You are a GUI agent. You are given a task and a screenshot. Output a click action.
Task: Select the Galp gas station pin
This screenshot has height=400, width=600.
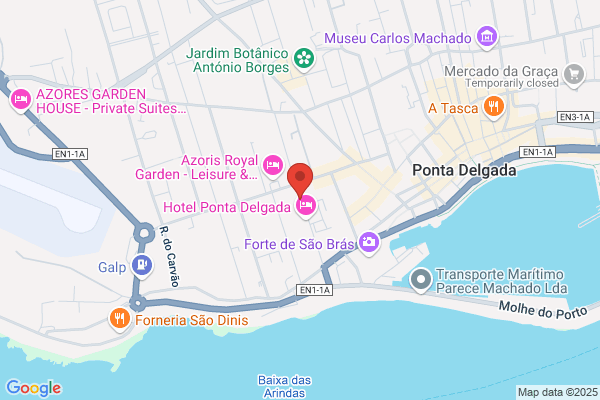tap(142, 266)
